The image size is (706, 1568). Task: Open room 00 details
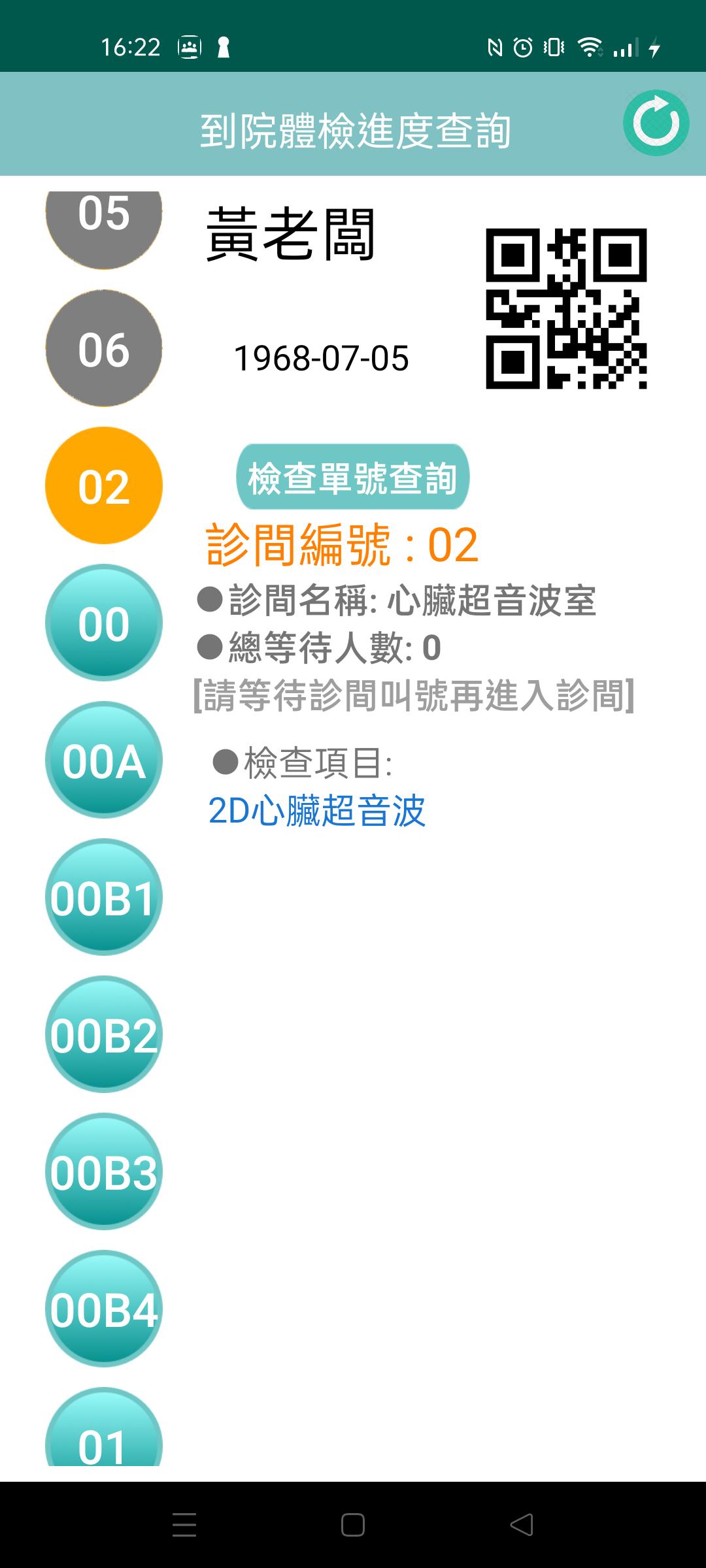104,623
